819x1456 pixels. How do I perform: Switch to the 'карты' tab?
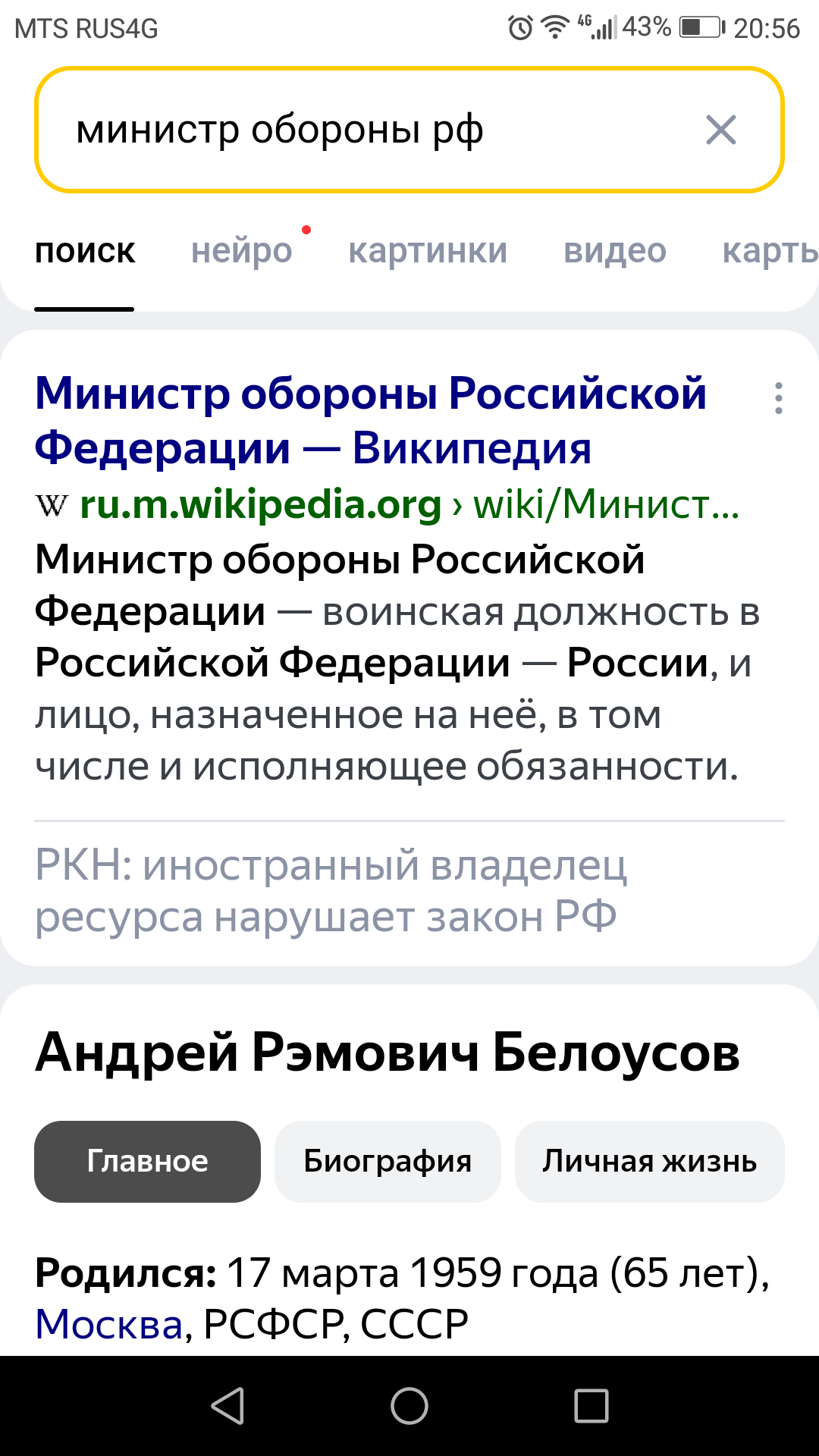point(769,251)
